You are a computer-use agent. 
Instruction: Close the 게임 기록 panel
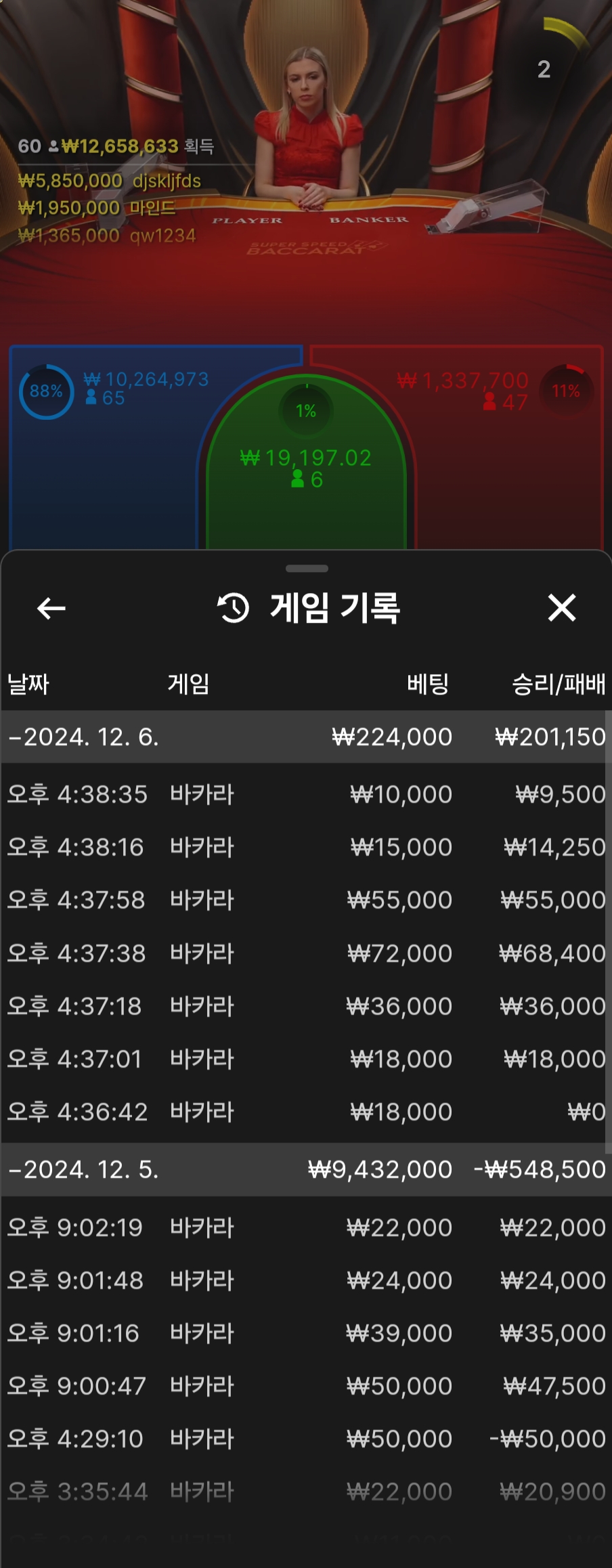(561, 607)
